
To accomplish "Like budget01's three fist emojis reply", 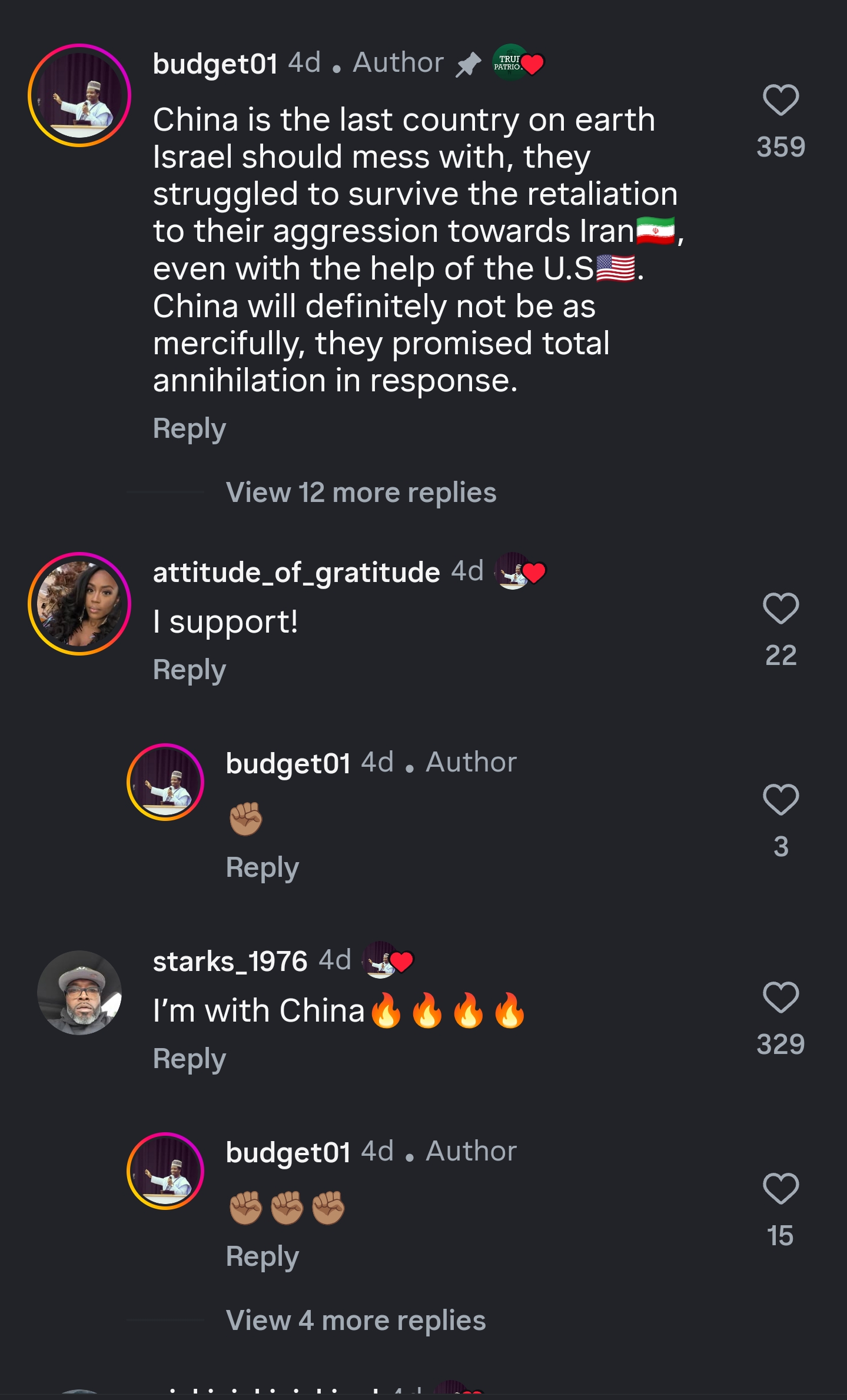I will (x=780, y=1189).
